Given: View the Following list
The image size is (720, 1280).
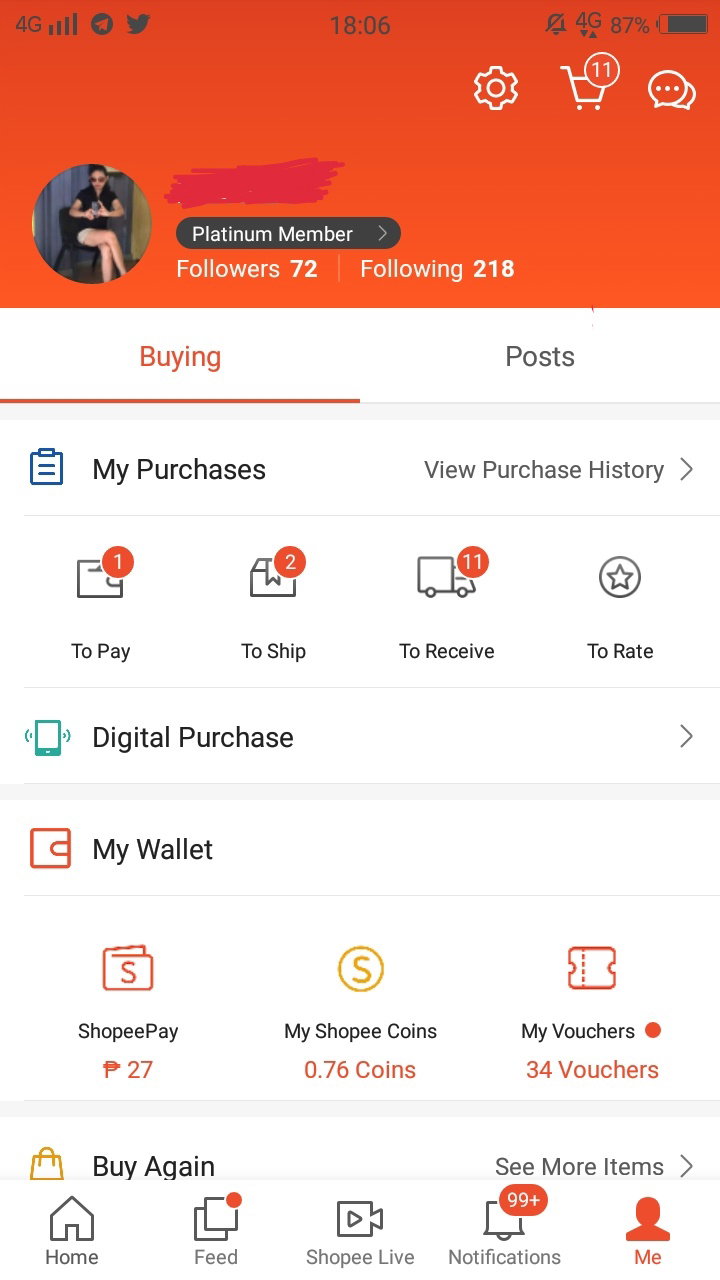Looking at the screenshot, I should click(437, 269).
